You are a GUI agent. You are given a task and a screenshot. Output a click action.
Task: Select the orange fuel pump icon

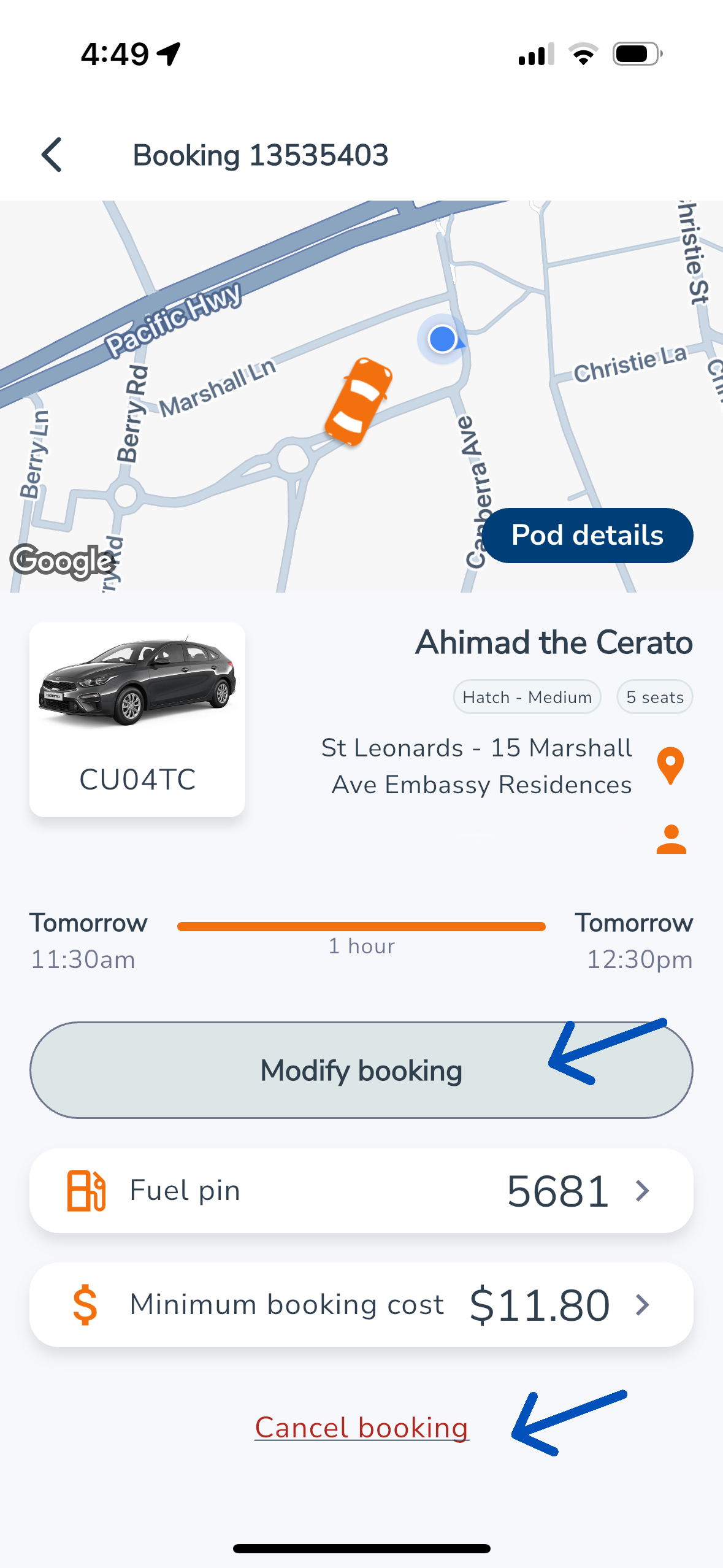(x=86, y=1189)
